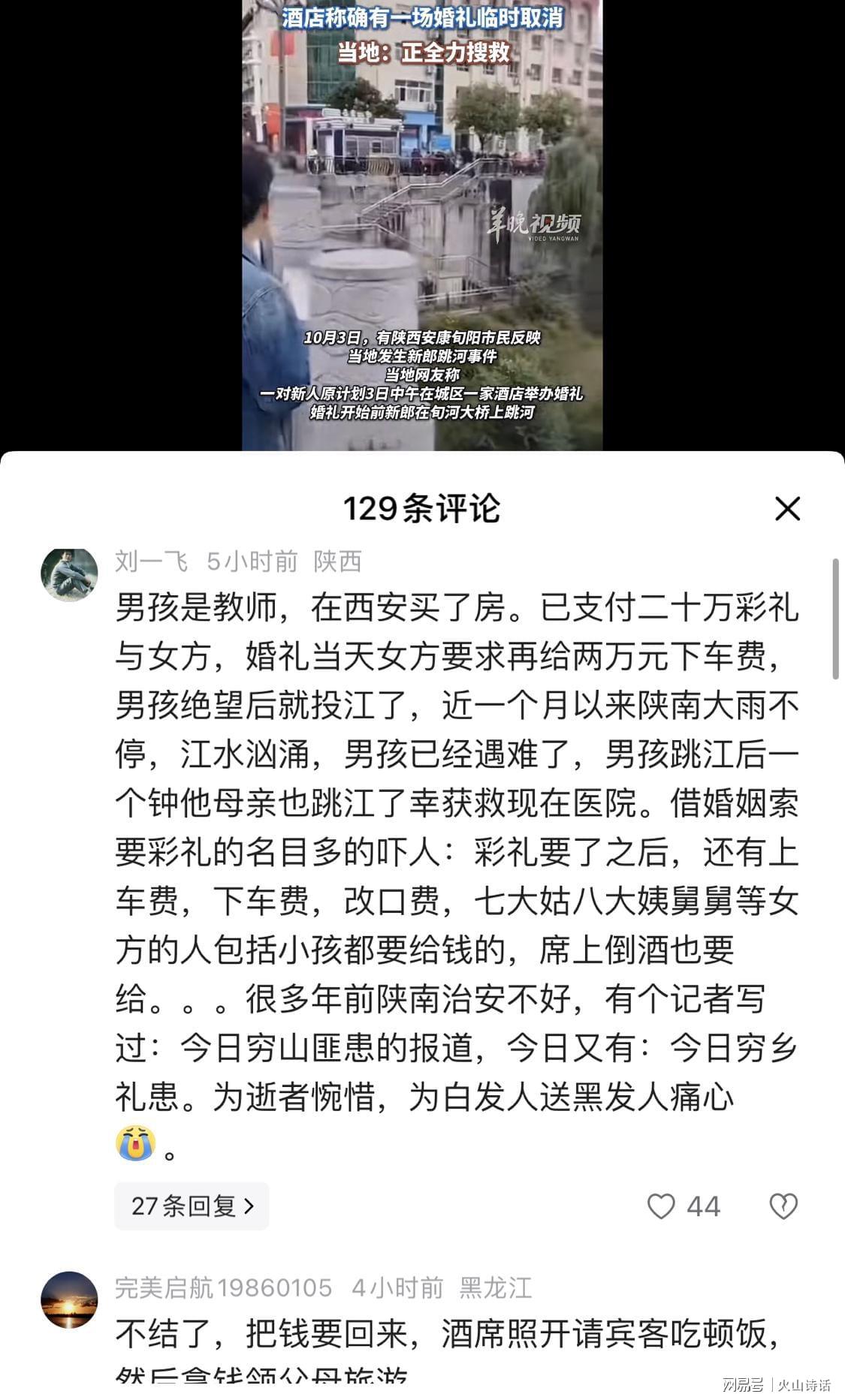Expand the 27条回复 replies
The height and width of the screenshot is (1400, 845).
click(192, 1206)
